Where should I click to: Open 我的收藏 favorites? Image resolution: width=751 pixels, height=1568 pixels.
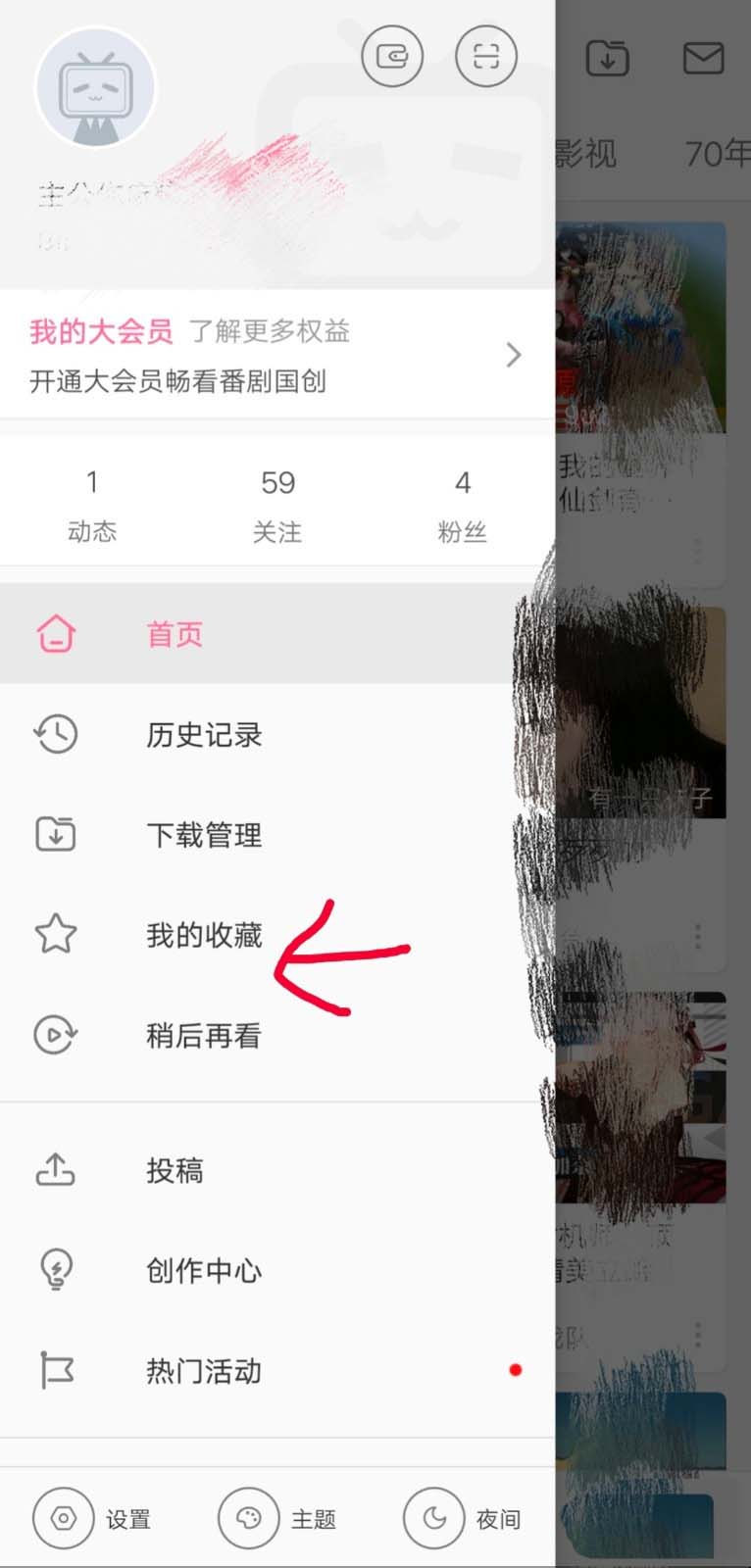(204, 935)
